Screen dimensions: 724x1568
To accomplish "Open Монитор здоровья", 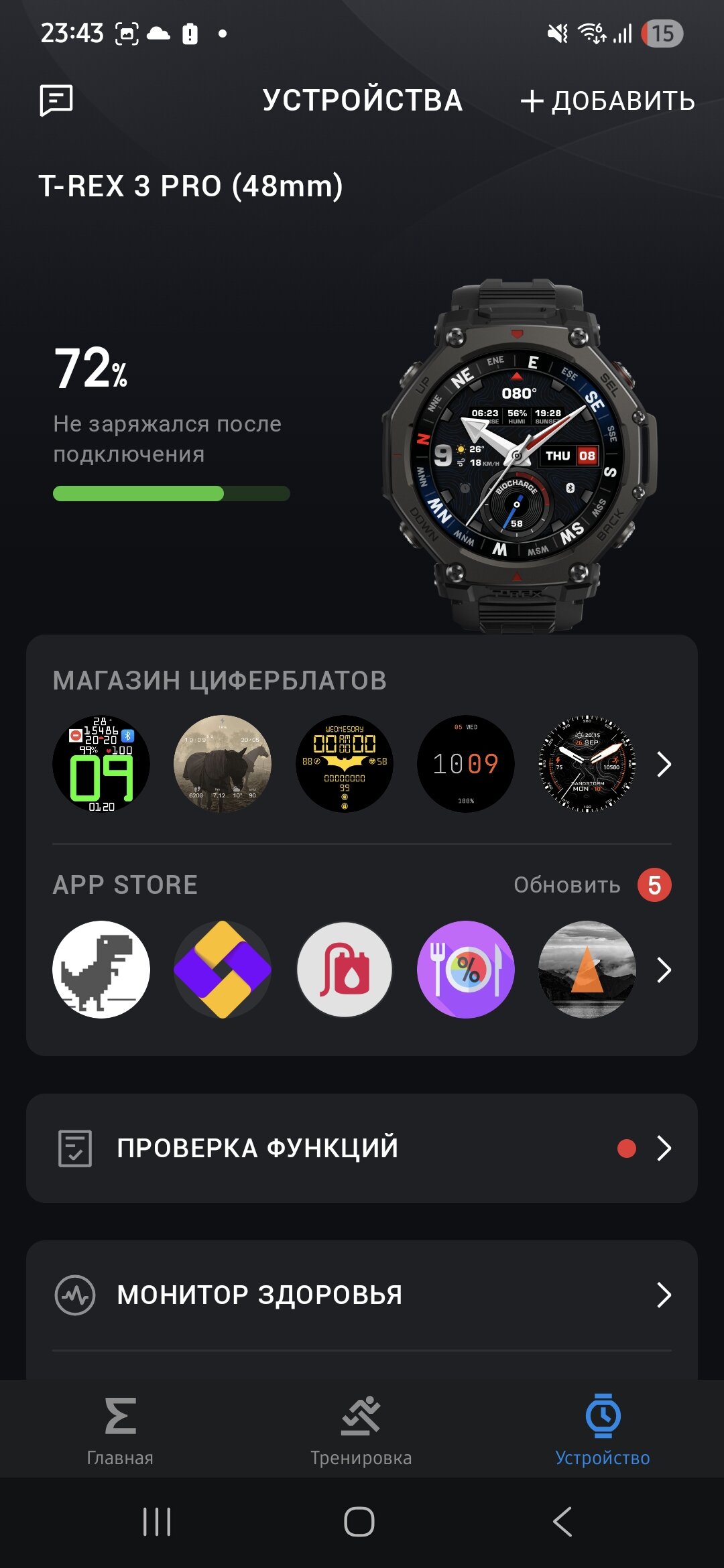I will pyautogui.click(x=362, y=1295).
